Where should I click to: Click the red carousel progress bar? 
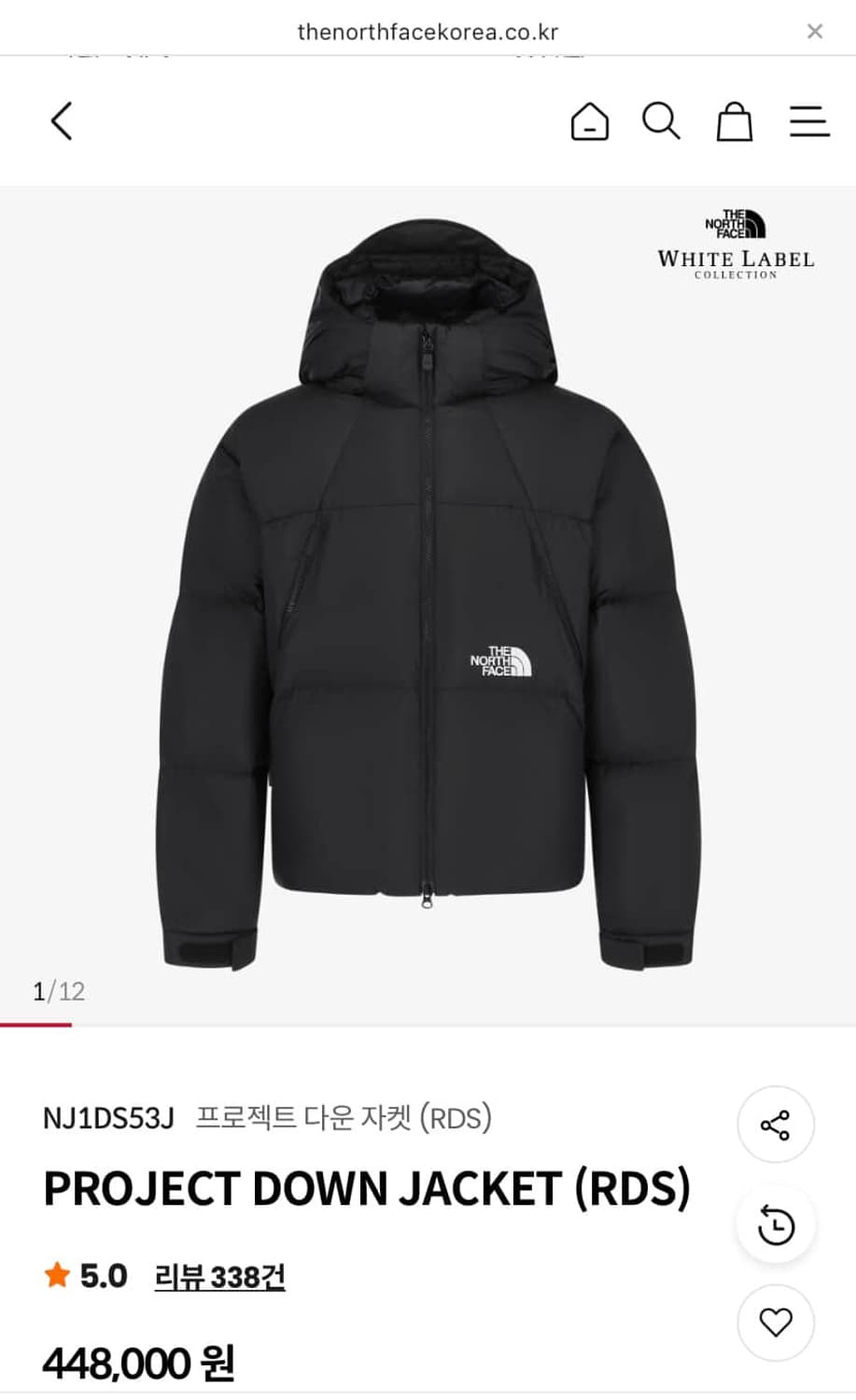[x=34, y=1027]
